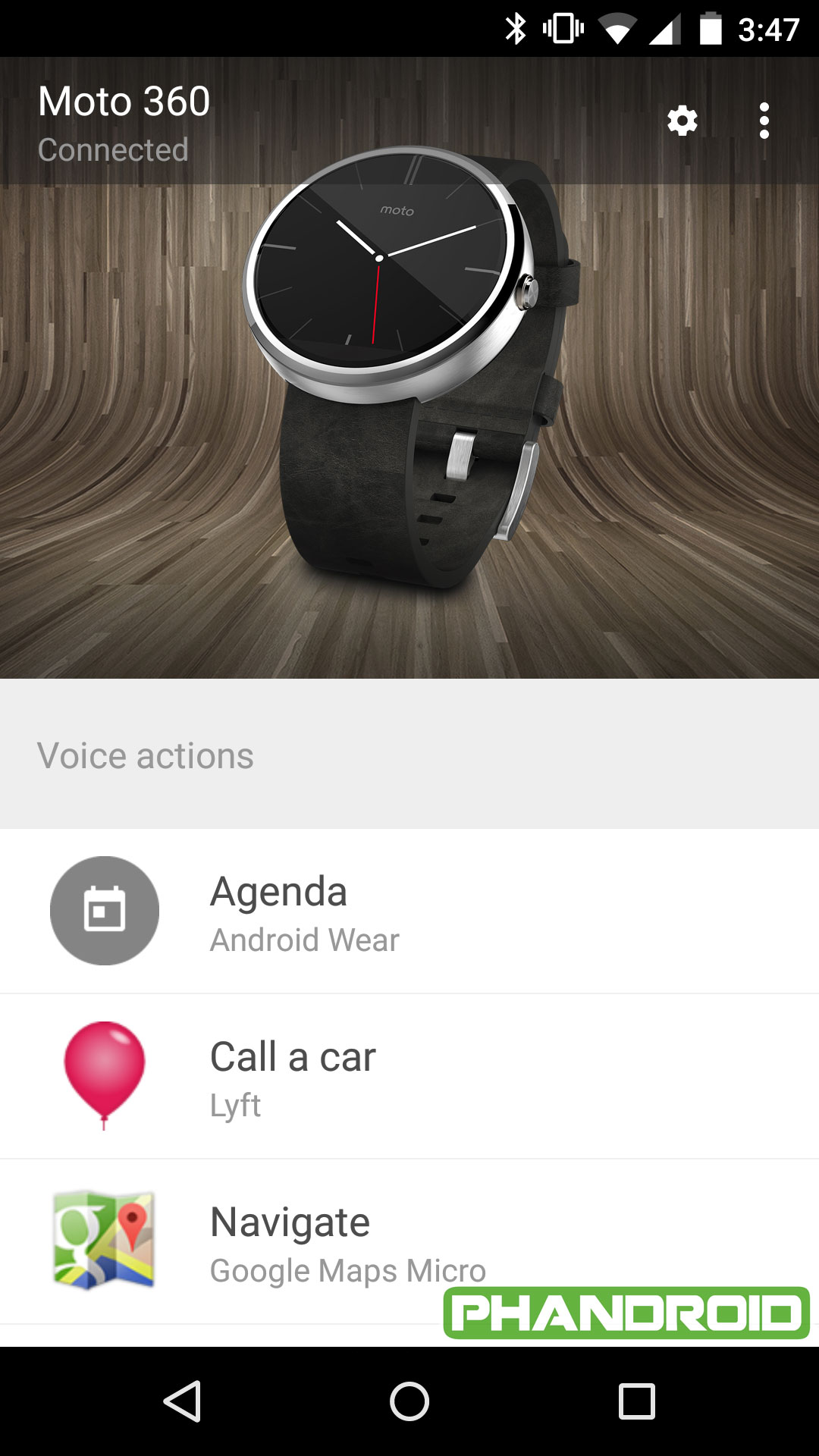The height and width of the screenshot is (1456, 819).
Task: Go to the home screen
Action: click(409, 1401)
